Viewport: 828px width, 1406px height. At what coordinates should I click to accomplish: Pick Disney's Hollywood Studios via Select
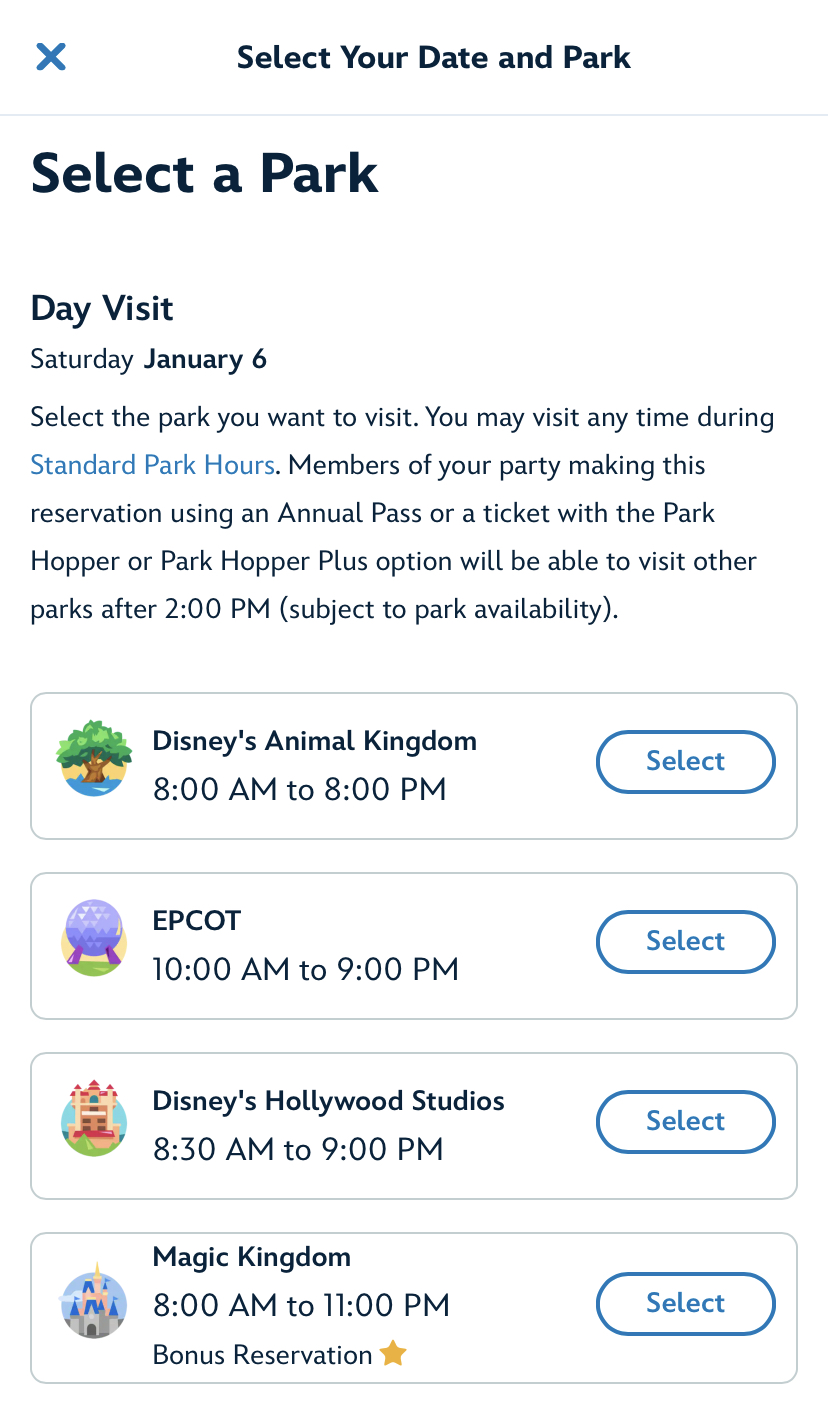(x=685, y=1122)
